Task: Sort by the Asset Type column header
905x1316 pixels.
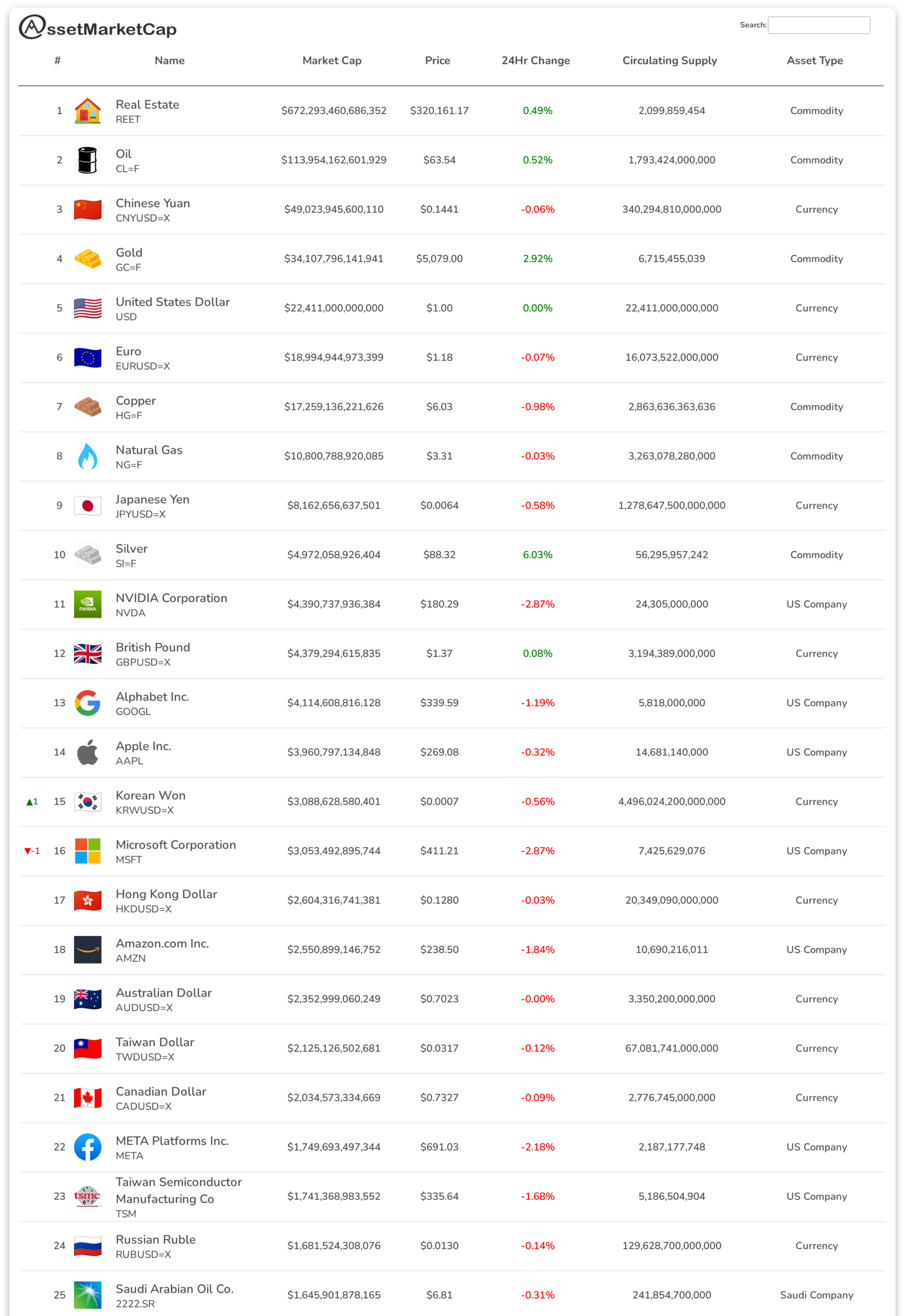Action: coord(815,61)
